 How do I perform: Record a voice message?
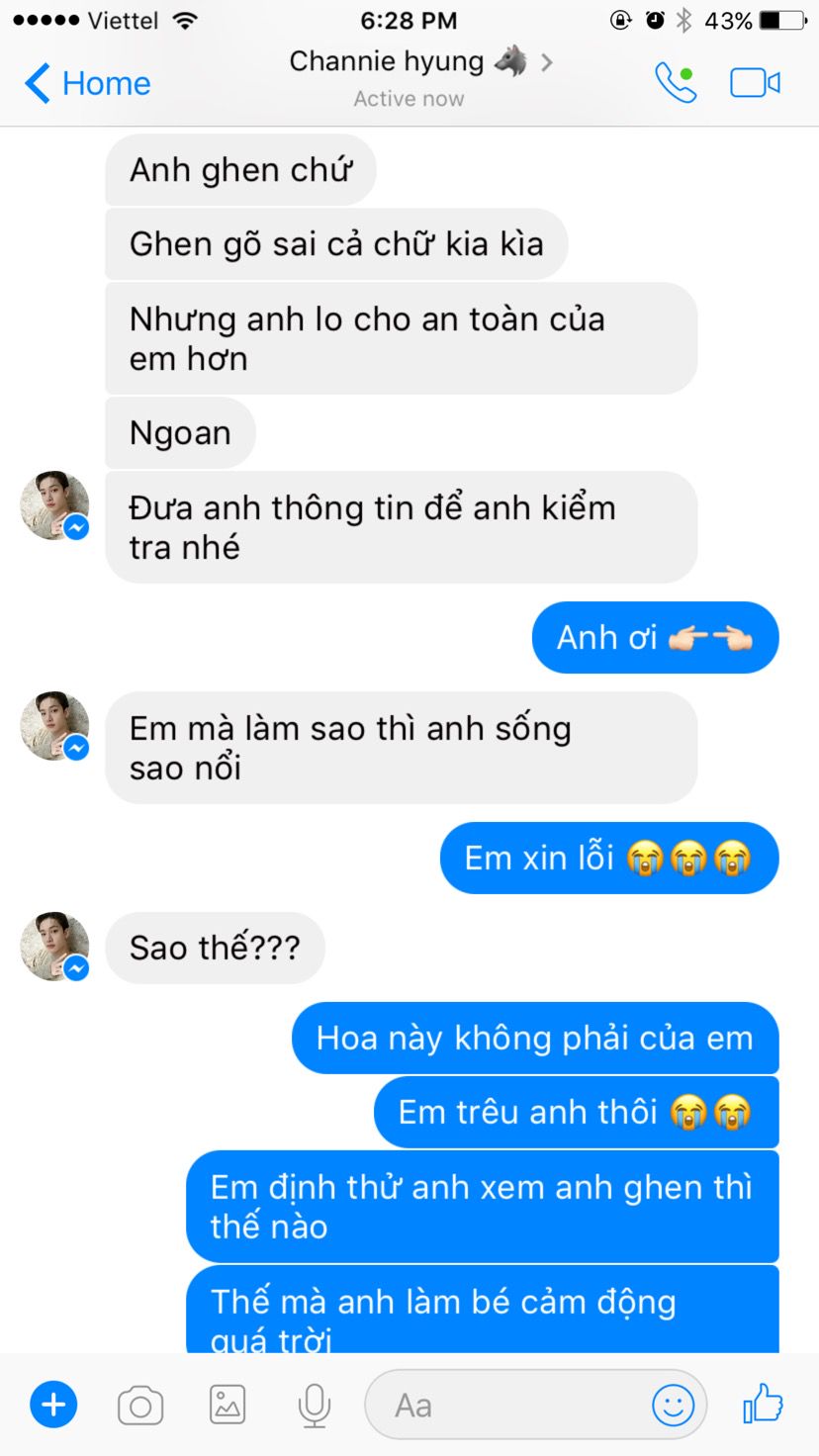pyautogui.click(x=314, y=1405)
